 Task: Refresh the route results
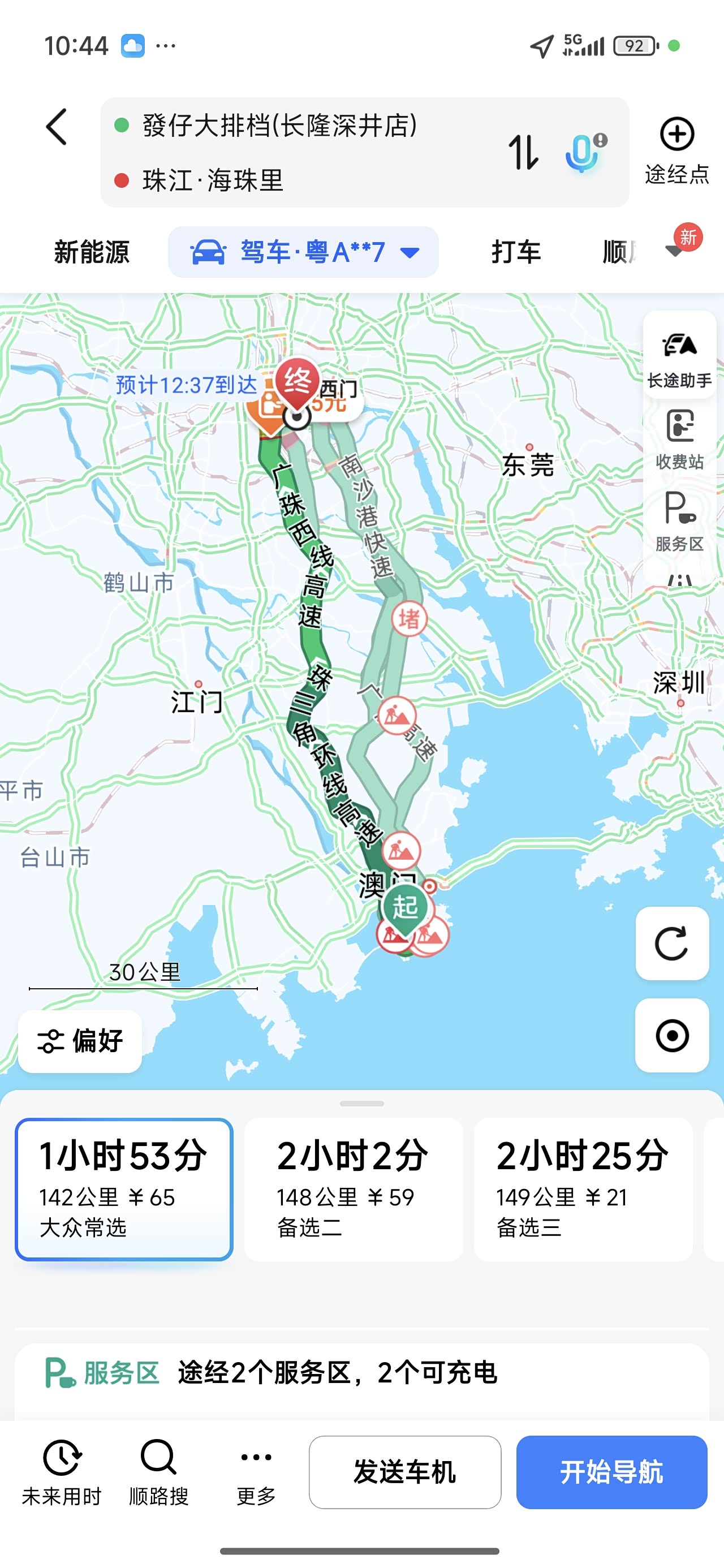click(671, 944)
